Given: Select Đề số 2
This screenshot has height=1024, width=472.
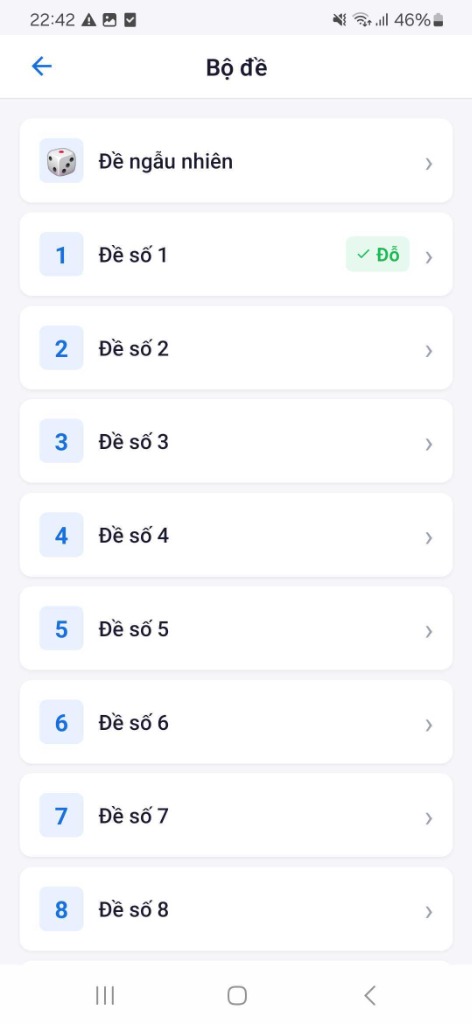Looking at the screenshot, I should (x=236, y=348).
